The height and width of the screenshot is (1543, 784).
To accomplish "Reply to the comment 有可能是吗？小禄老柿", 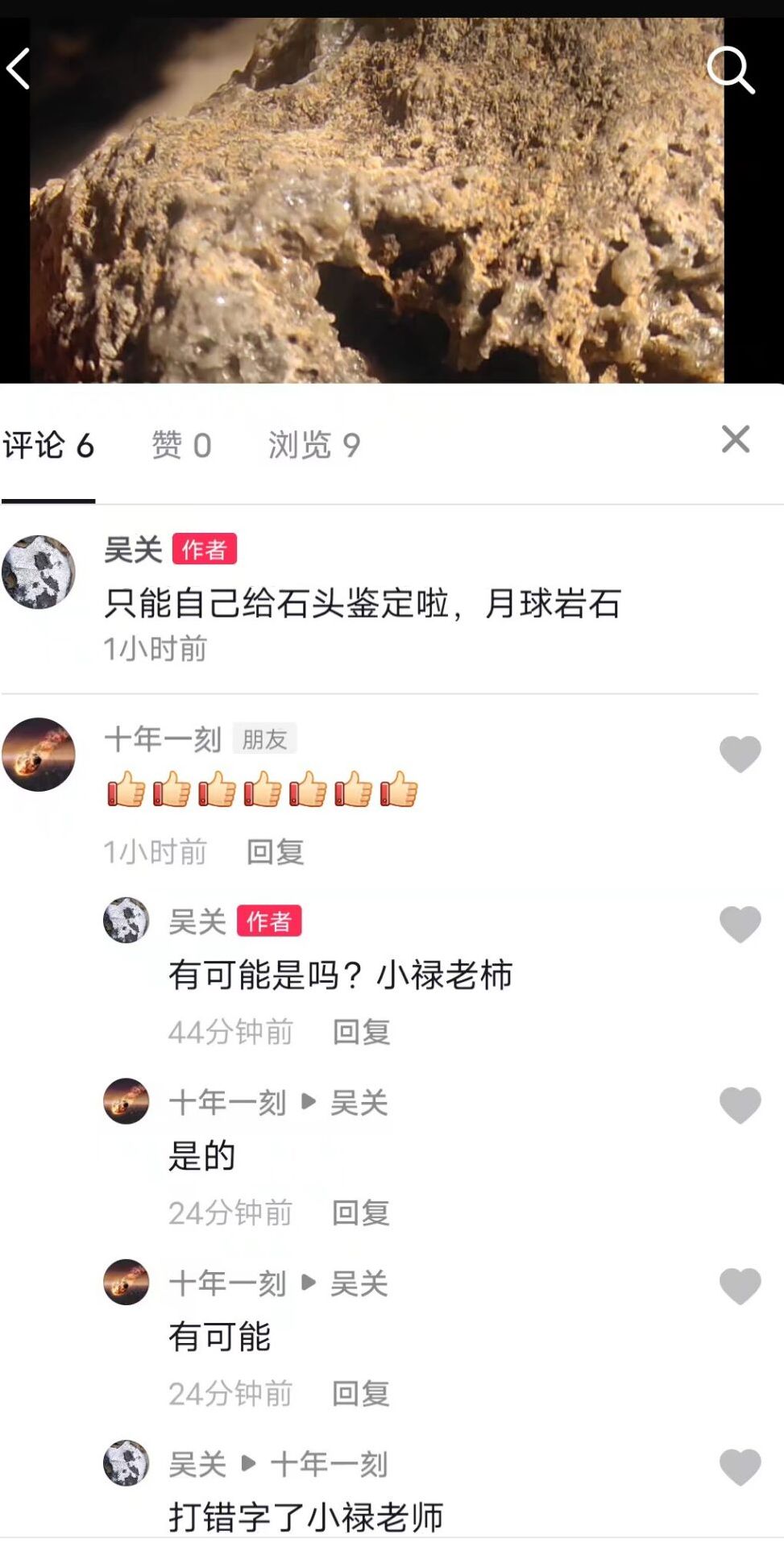I will pos(361,1032).
